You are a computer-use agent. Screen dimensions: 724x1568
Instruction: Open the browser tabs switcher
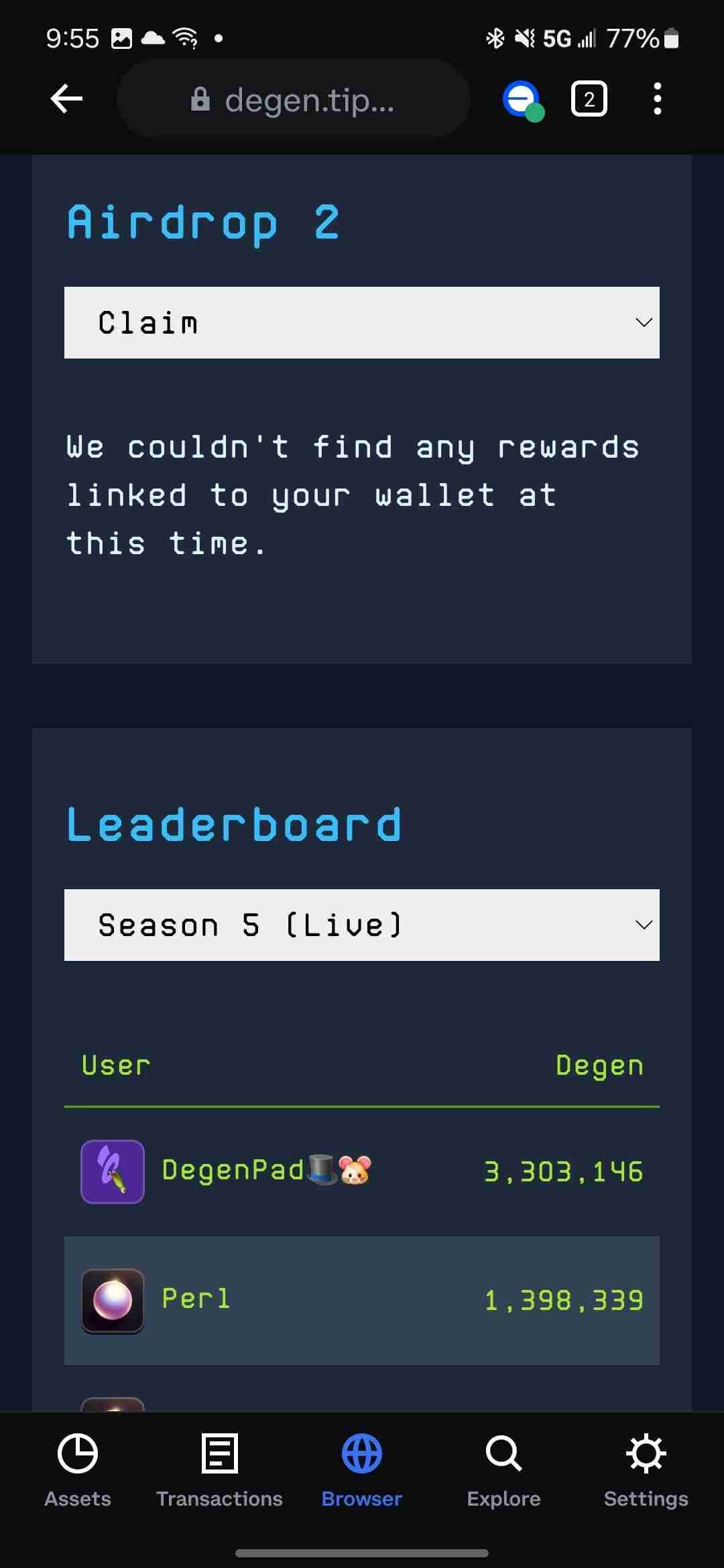(589, 99)
